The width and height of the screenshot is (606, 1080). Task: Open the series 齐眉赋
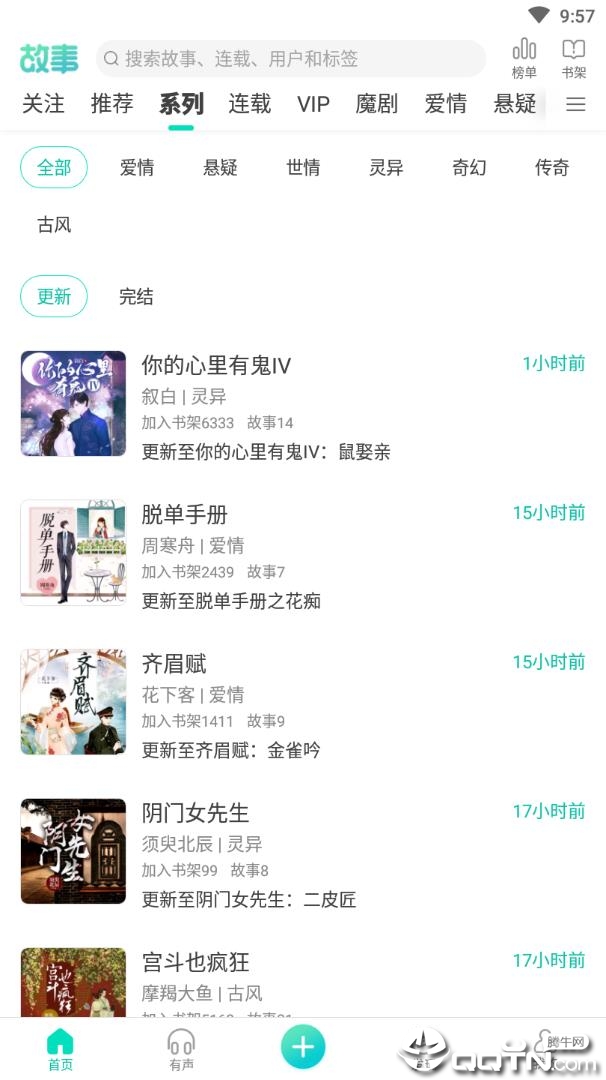click(174, 664)
